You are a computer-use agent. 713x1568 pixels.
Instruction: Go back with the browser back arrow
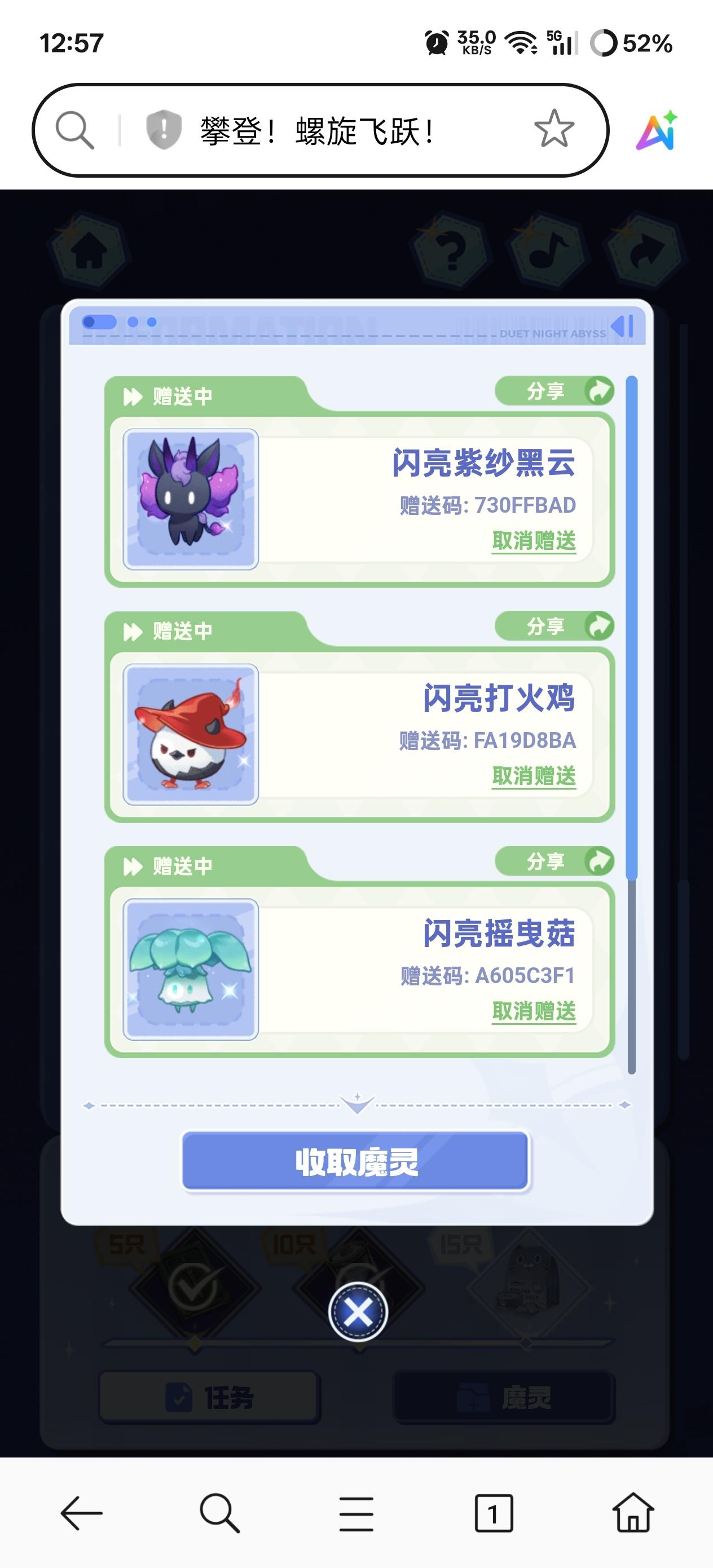(x=81, y=1513)
